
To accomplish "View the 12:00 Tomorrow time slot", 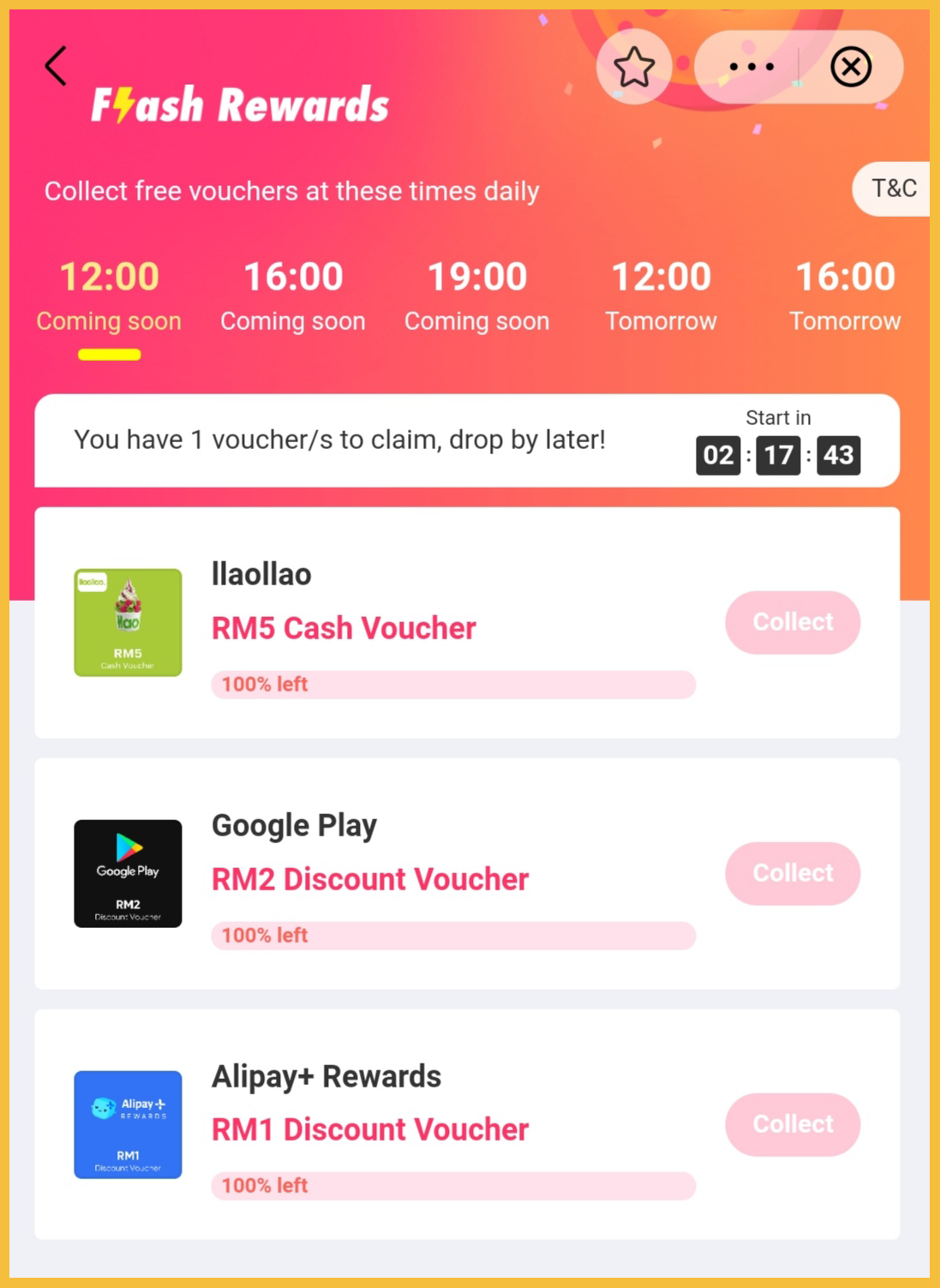I will click(661, 296).
